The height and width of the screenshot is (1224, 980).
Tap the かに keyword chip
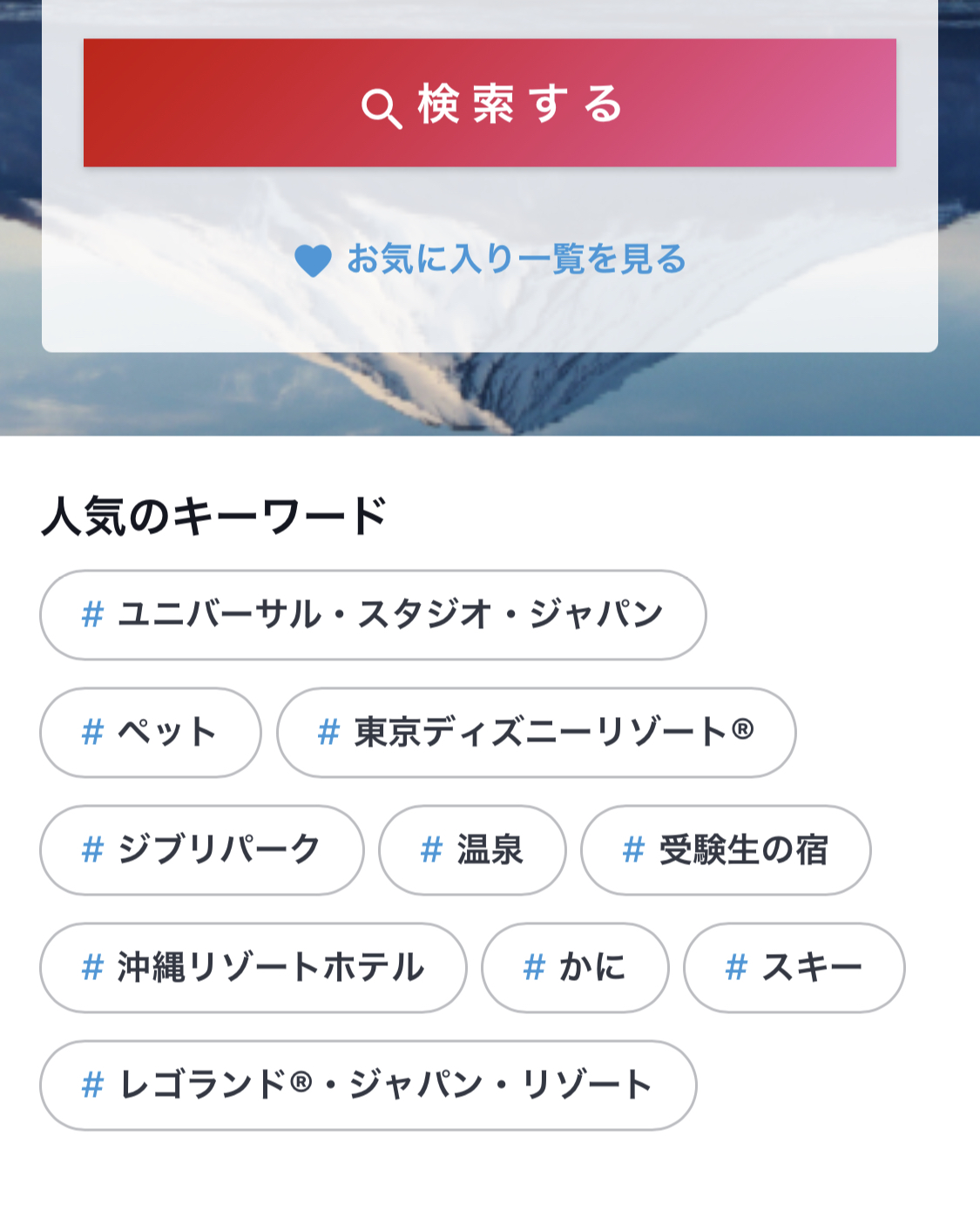pos(575,968)
